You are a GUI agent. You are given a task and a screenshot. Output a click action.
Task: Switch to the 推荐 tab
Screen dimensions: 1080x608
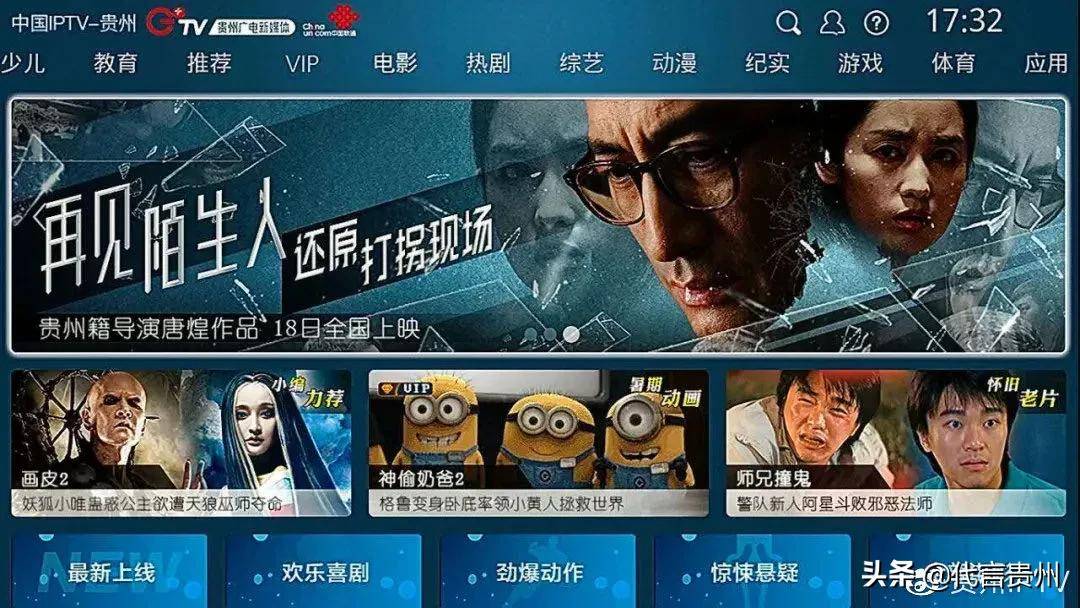pos(209,63)
